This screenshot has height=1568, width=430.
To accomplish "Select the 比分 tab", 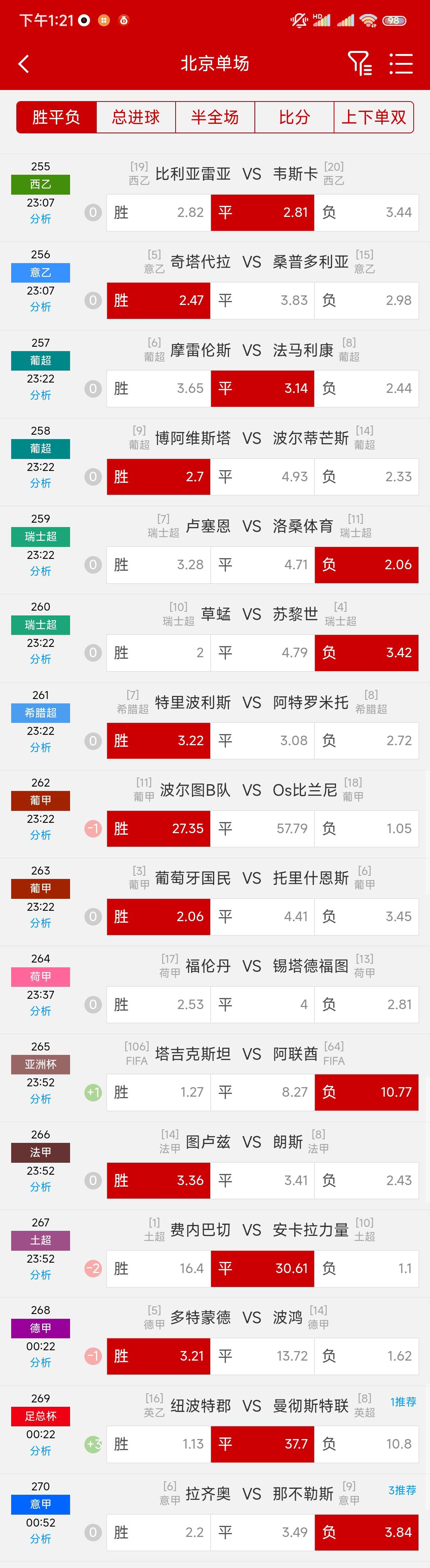I will [x=294, y=117].
